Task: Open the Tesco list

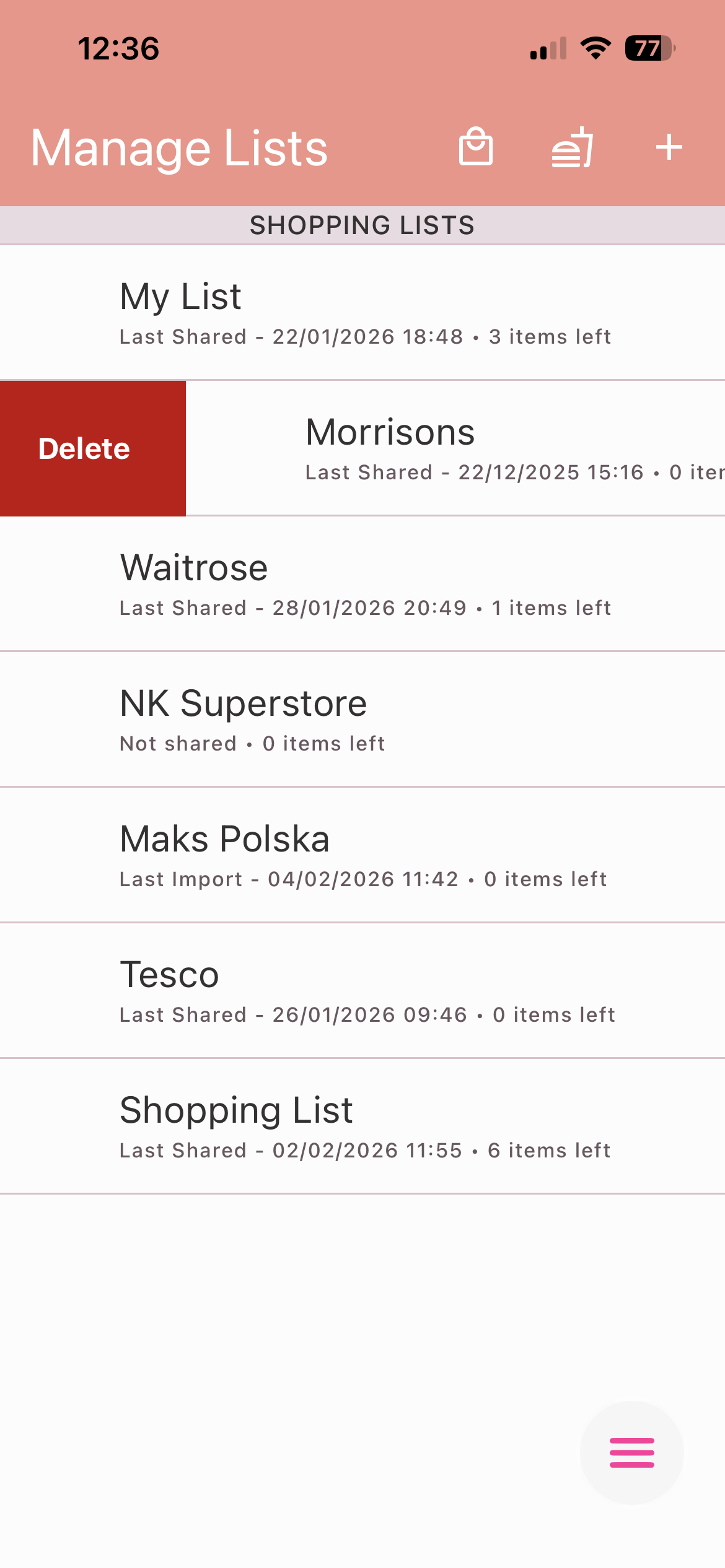Action: (362, 990)
